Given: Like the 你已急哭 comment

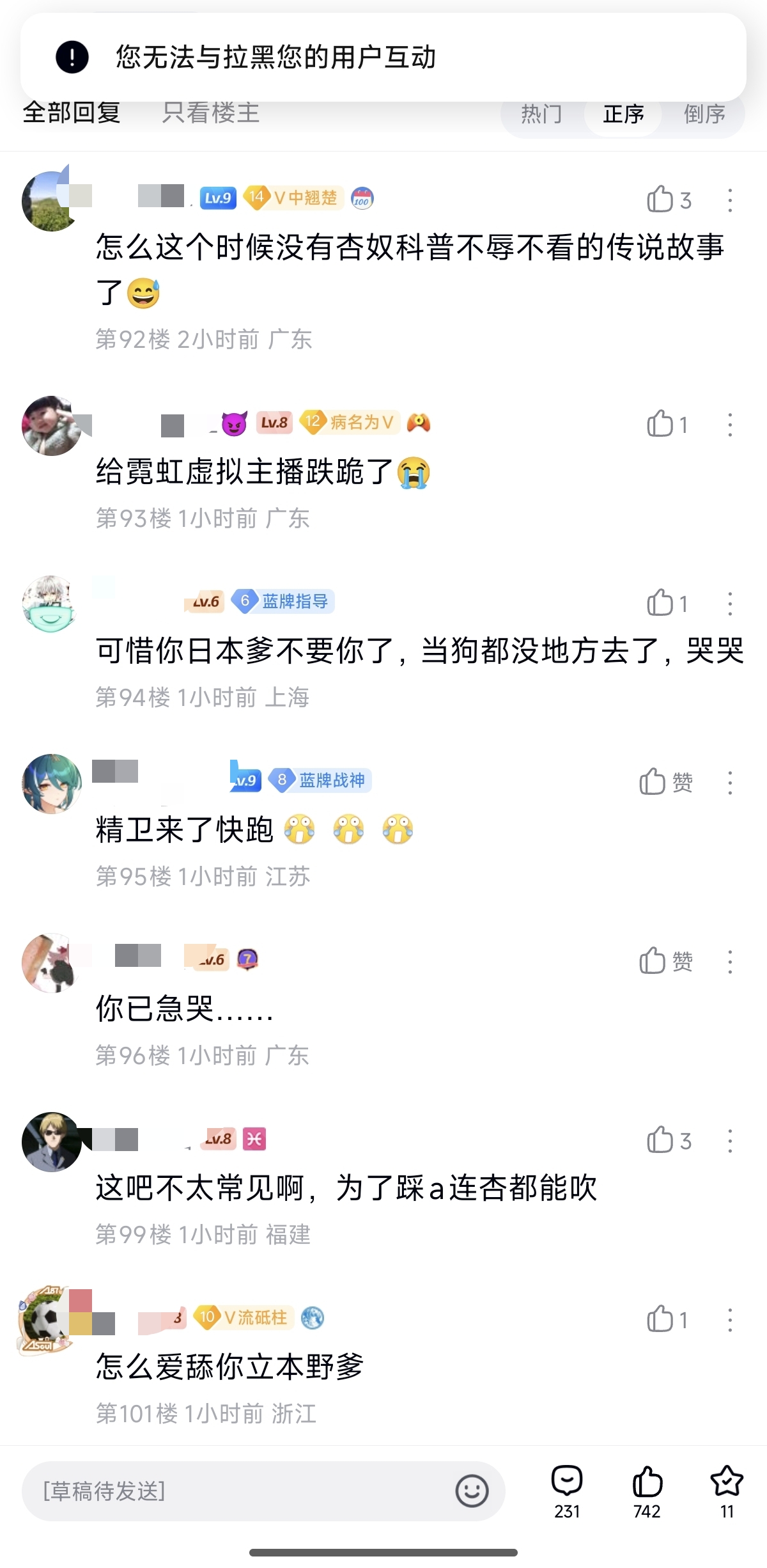Looking at the screenshot, I should coord(665,961).
